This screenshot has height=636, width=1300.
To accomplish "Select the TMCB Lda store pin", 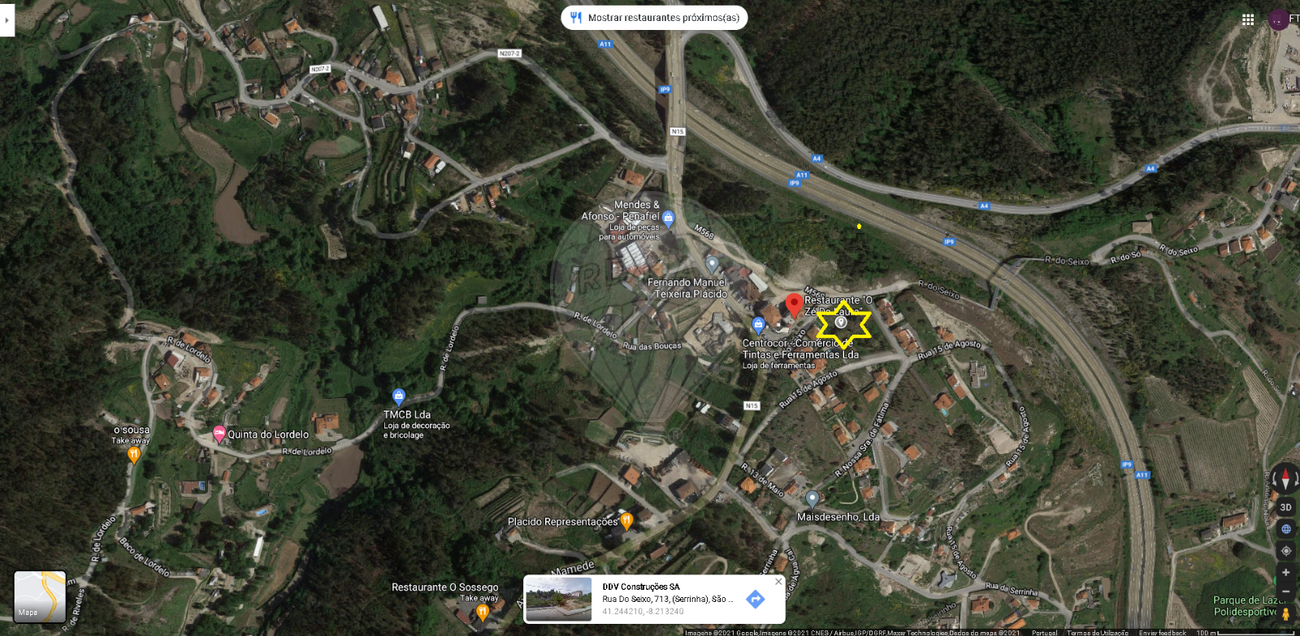I will click(399, 397).
